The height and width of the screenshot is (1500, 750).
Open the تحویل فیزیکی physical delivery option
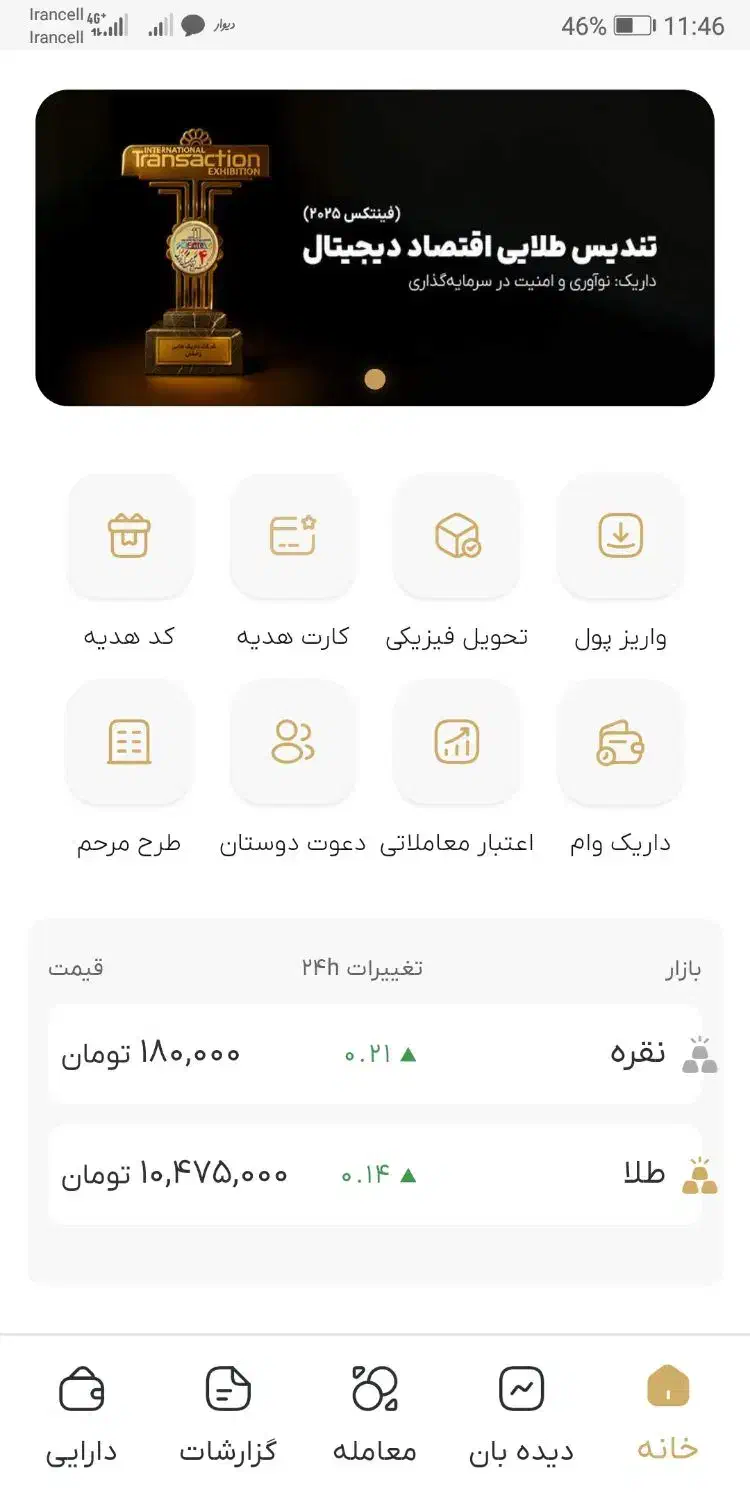457,537
